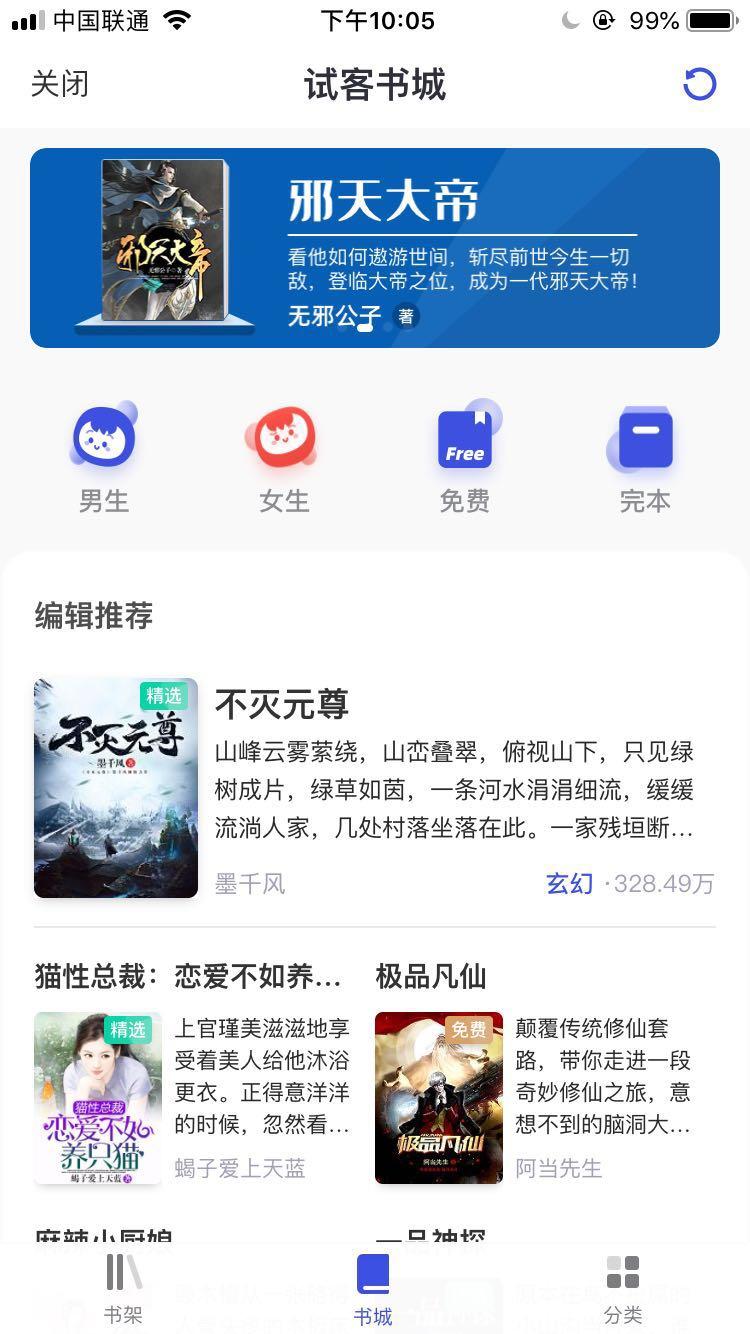This screenshot has height=1334, width=750.
Task: Tap author name 墨千风
Action: 249,884
